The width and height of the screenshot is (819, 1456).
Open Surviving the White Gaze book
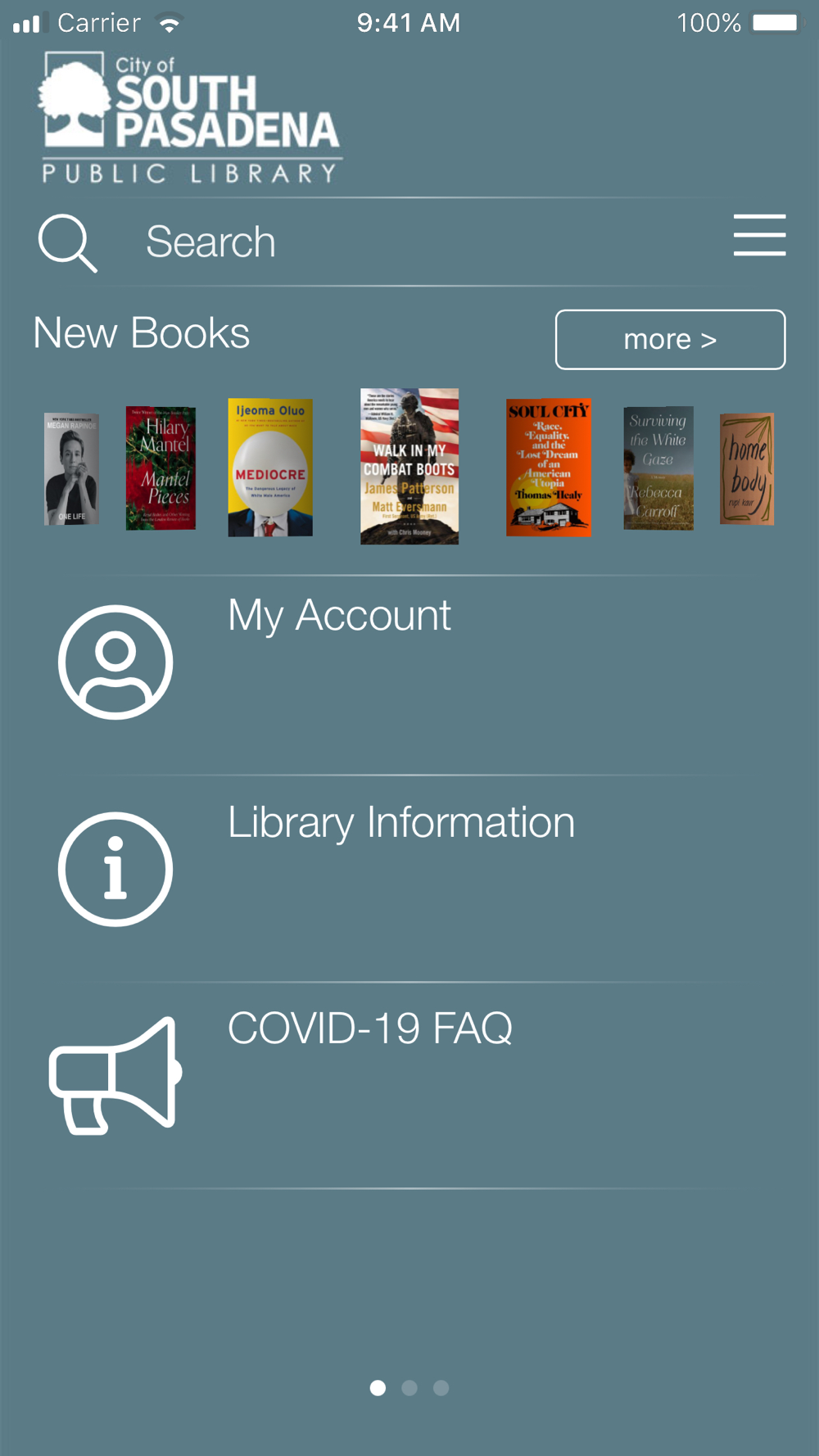[x=658, y=468]
